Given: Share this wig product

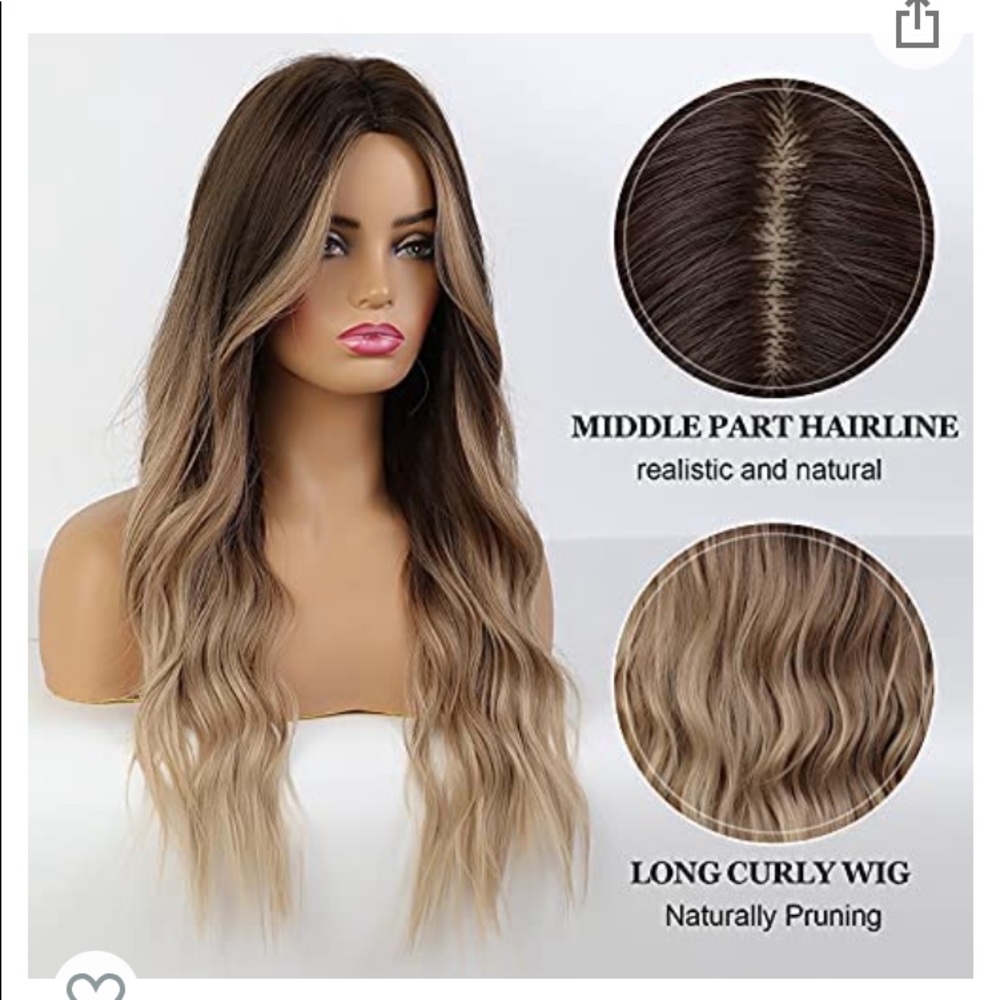Looking at the screenshot, I should click(x=918, y=27).
